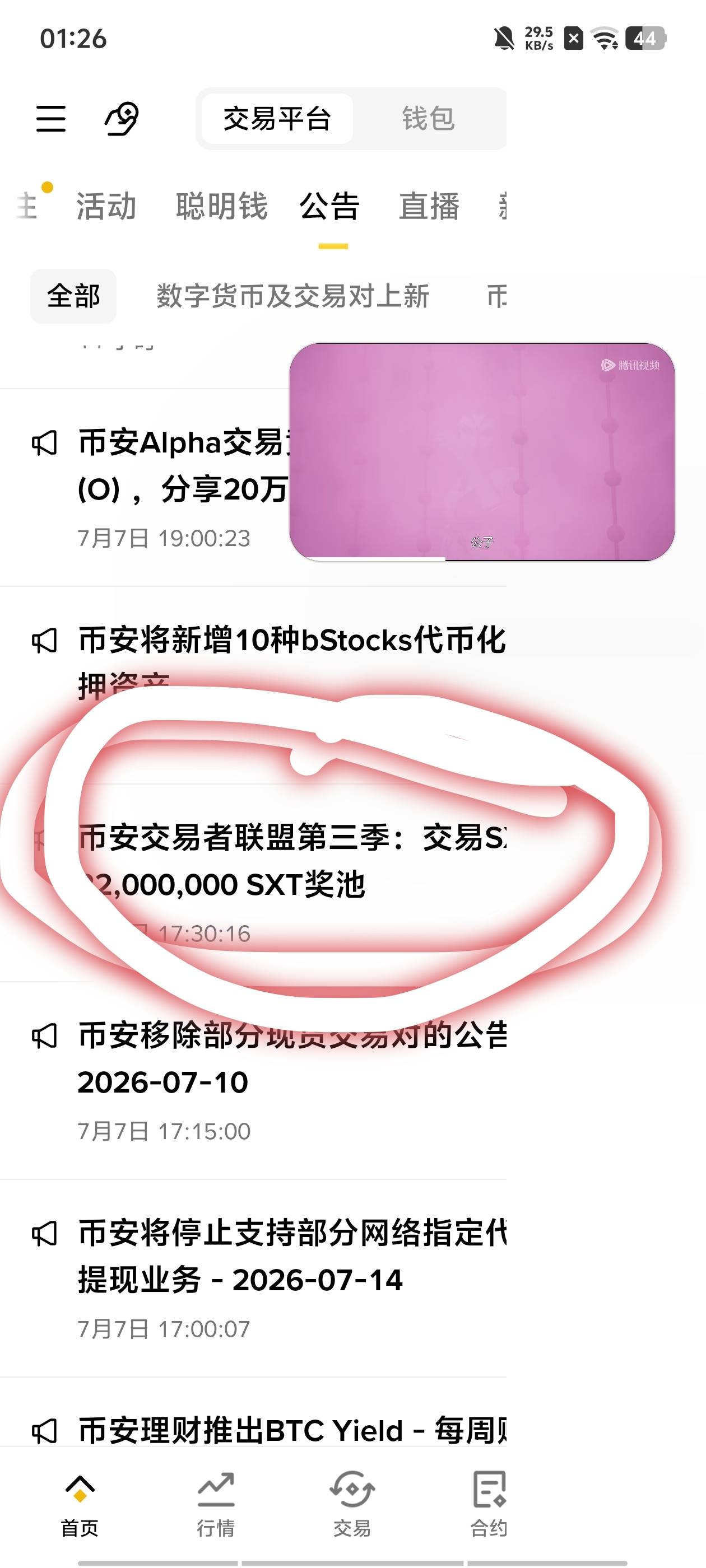Switch to the 钱包 segment
This screenshot has height=1568, width=706.
[x=428, y=119]
